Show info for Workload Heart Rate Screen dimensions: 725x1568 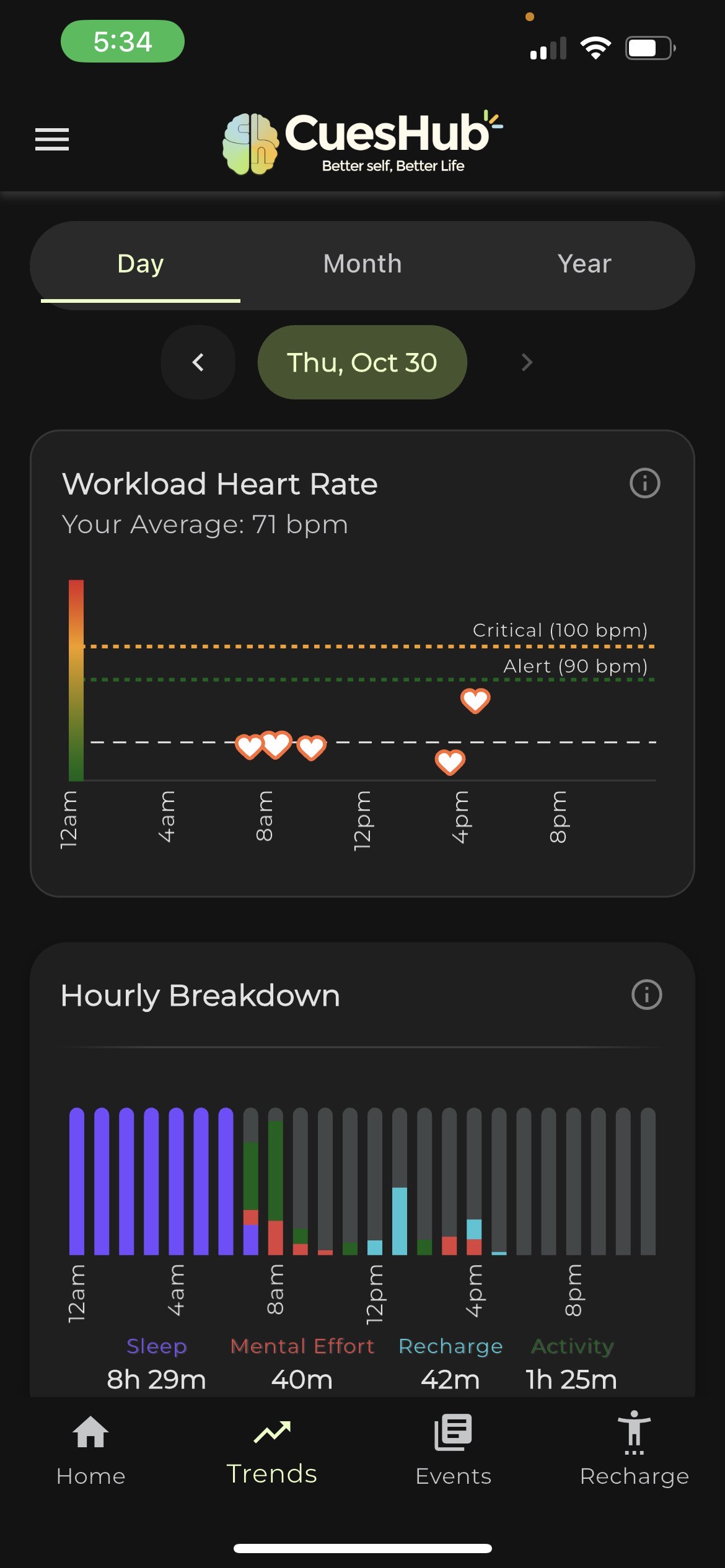644,483
